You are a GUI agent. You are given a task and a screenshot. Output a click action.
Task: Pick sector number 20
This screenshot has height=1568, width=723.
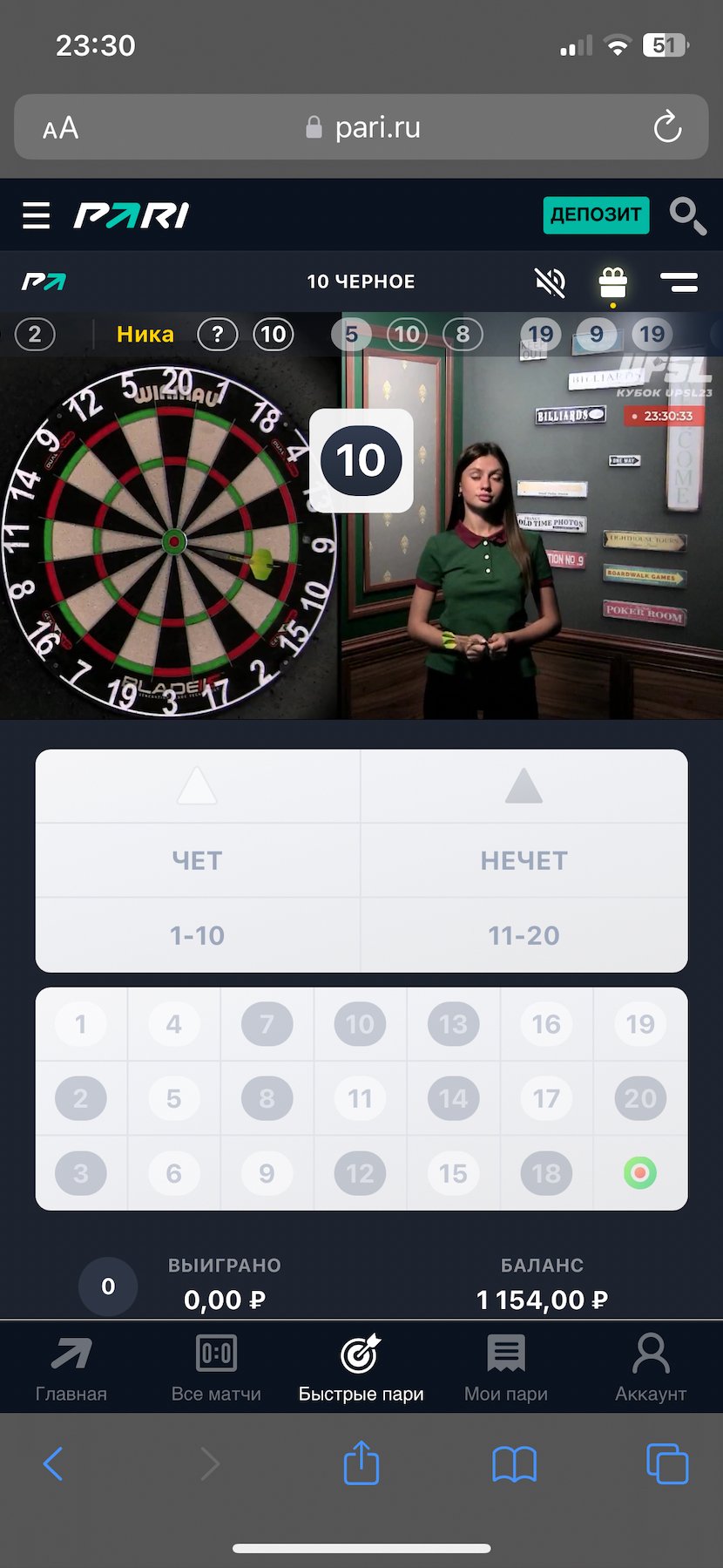coord(639,1098)
